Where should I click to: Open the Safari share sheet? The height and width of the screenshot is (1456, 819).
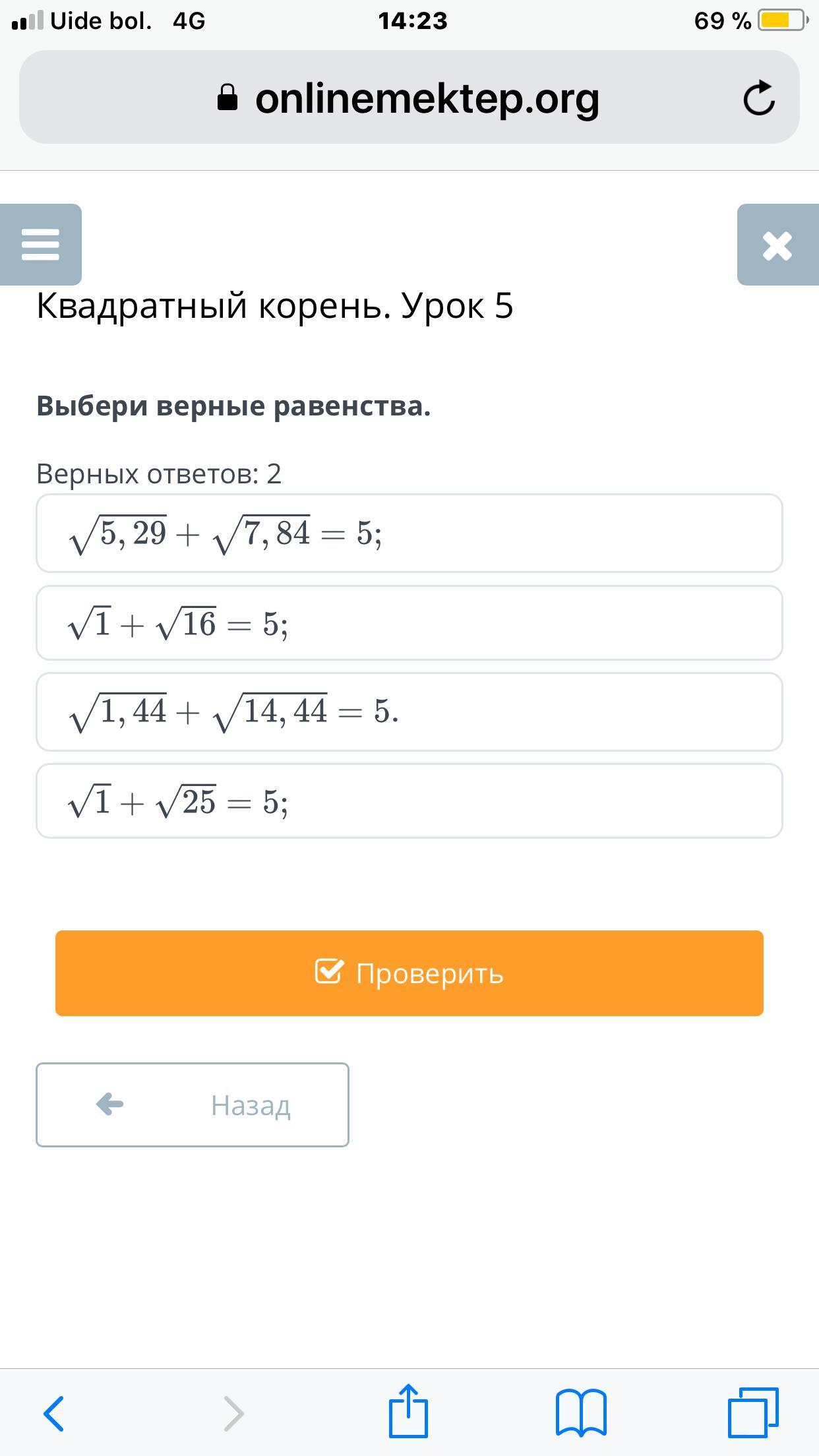click(408, 1410)
